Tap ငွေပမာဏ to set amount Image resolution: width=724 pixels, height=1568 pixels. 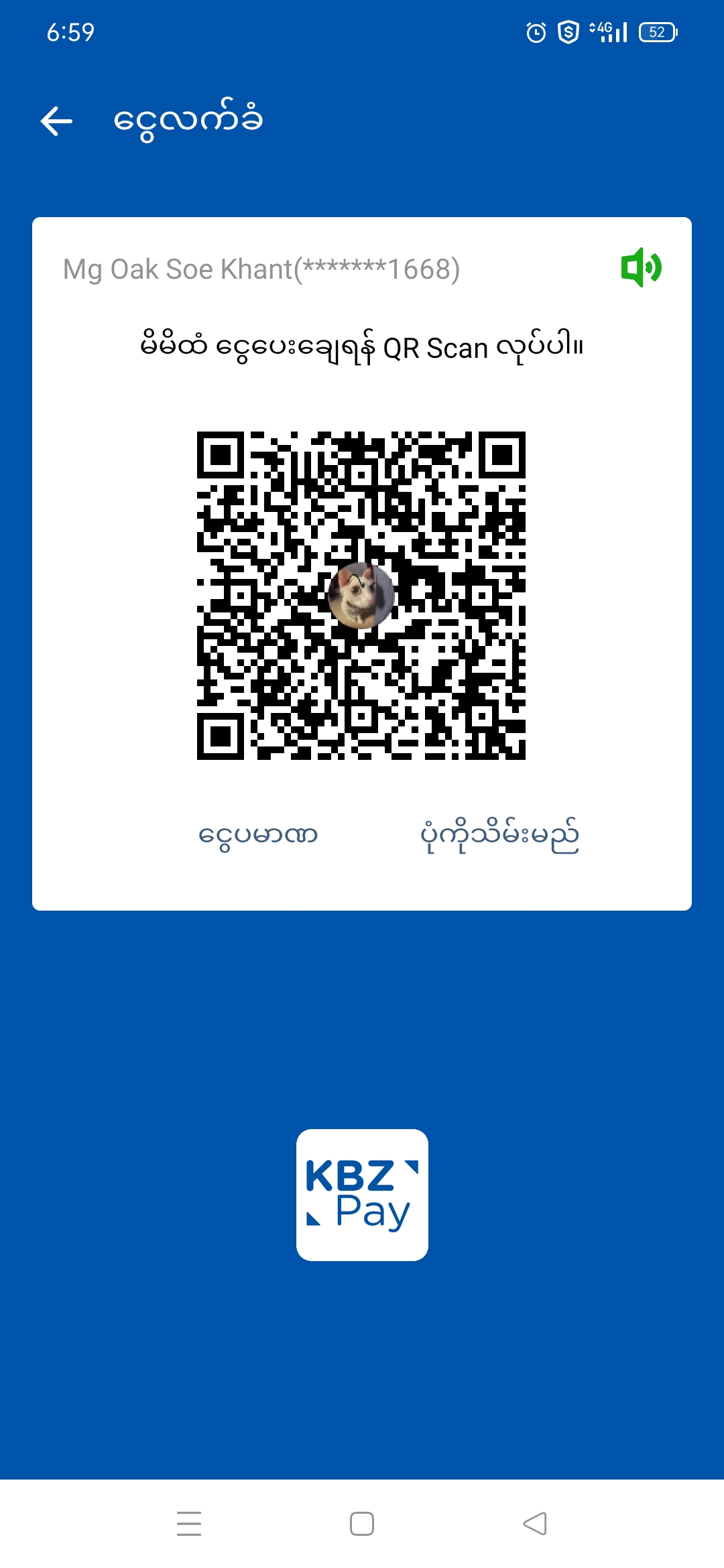click(x=258, y=835)
